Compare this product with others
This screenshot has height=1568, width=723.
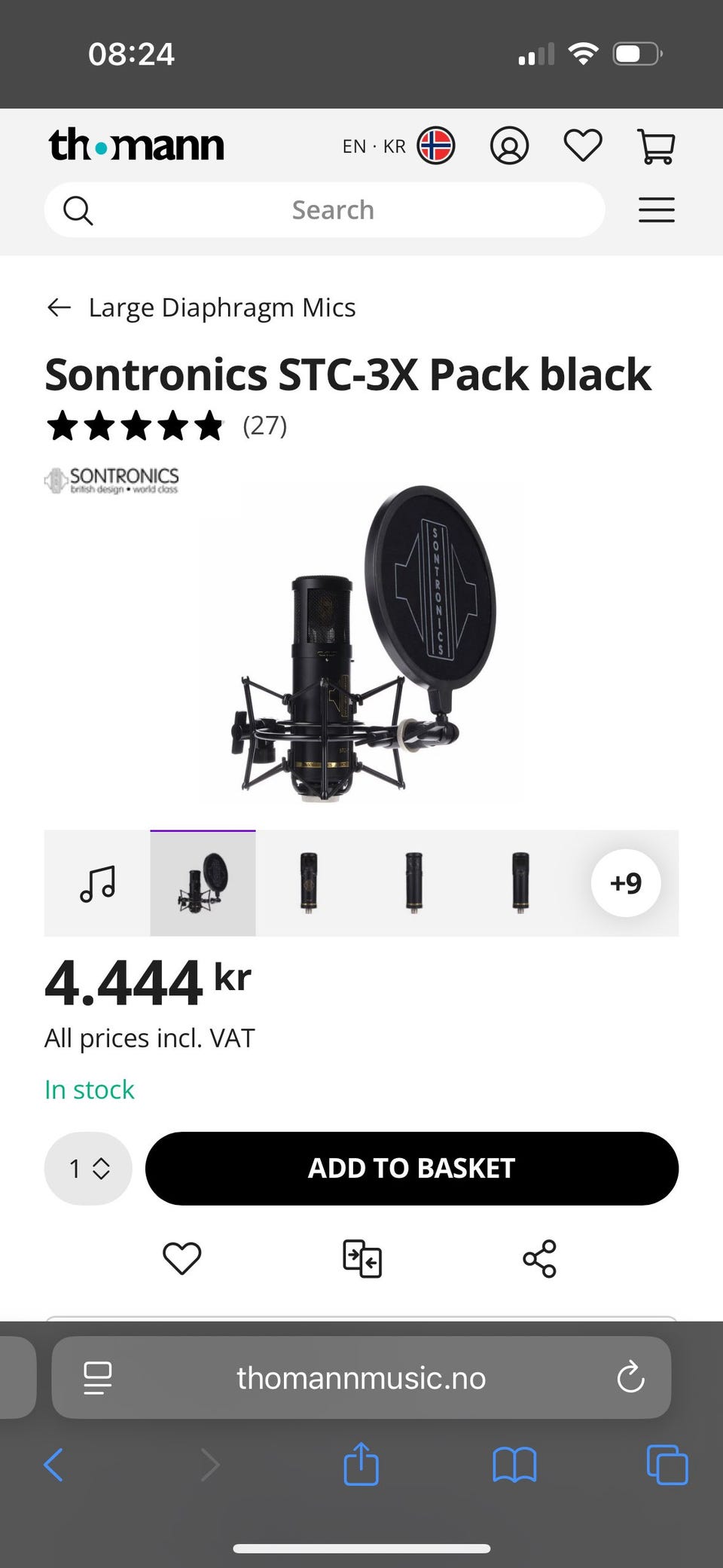point(361,1258)
